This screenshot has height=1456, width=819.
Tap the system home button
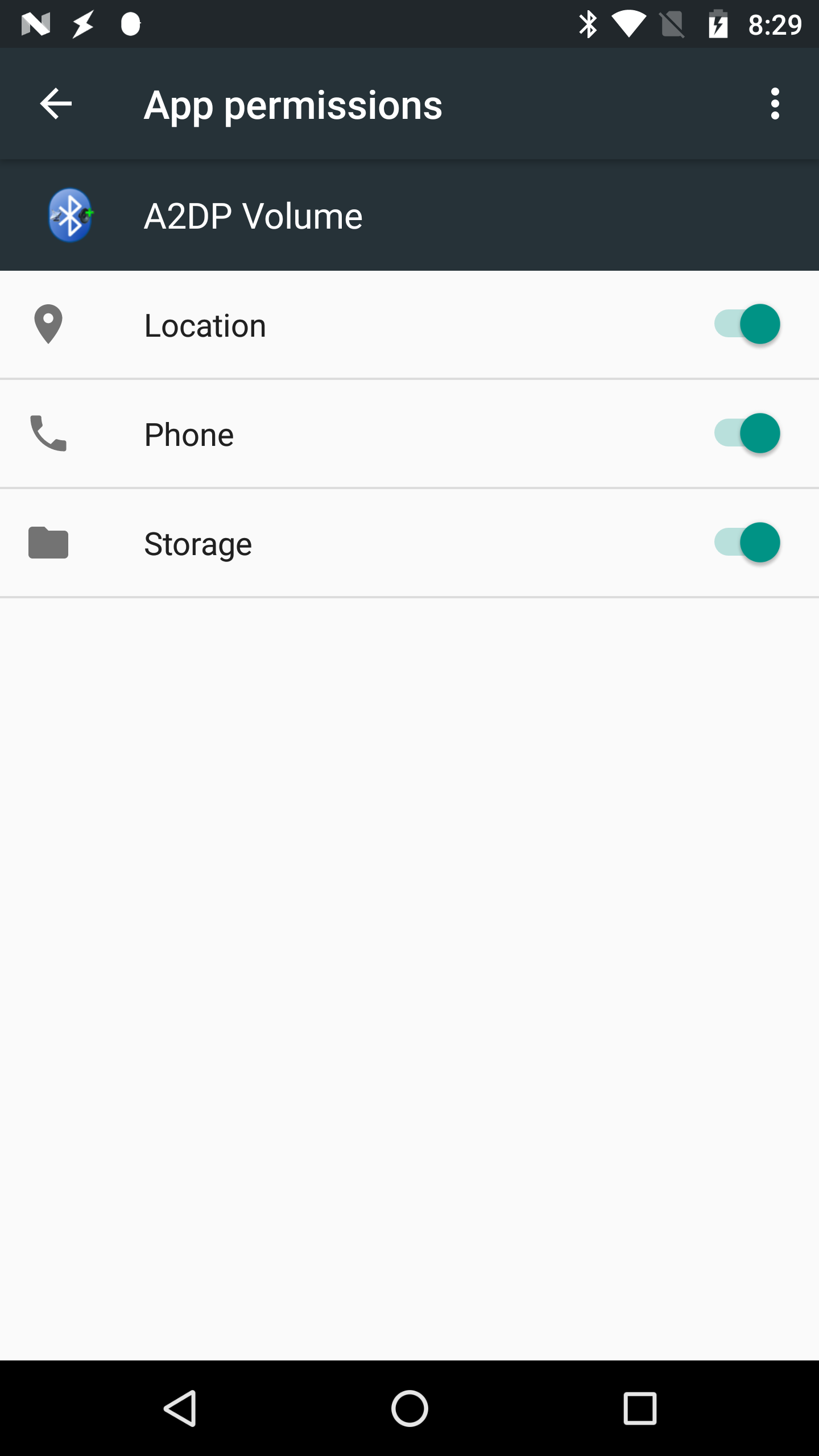click(x=409, y=1408)
